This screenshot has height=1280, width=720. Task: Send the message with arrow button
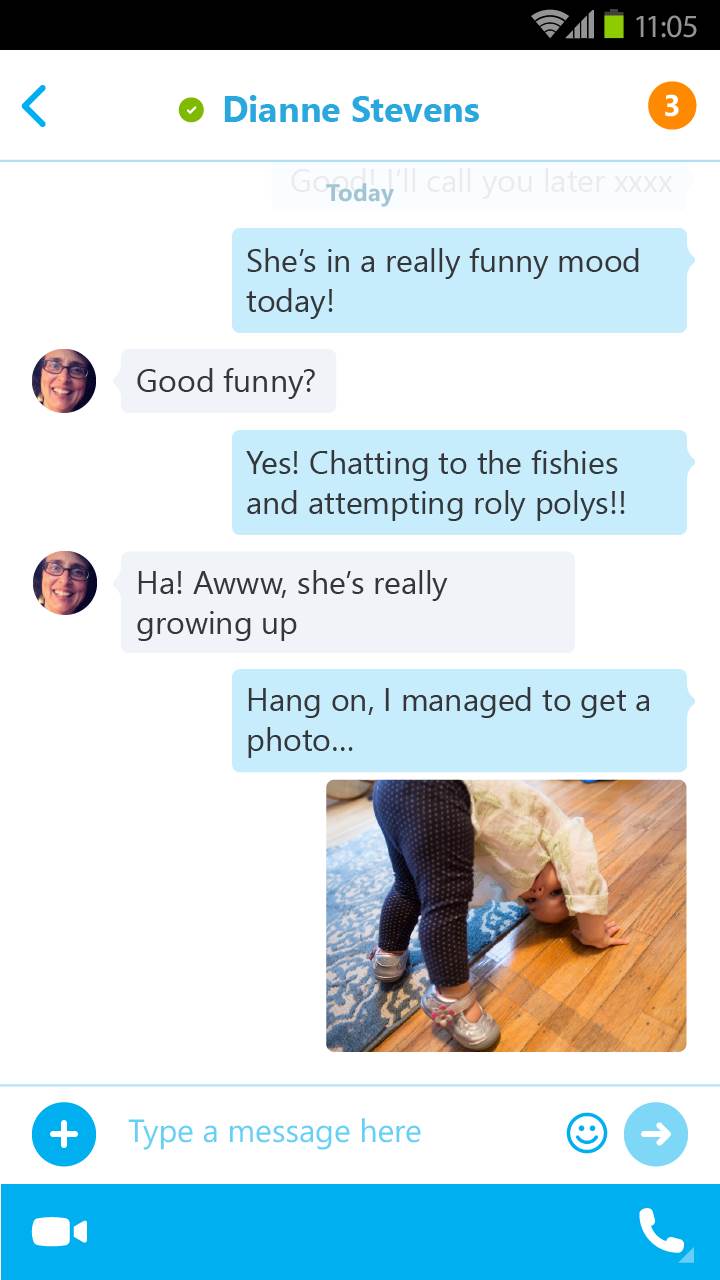656,1133
